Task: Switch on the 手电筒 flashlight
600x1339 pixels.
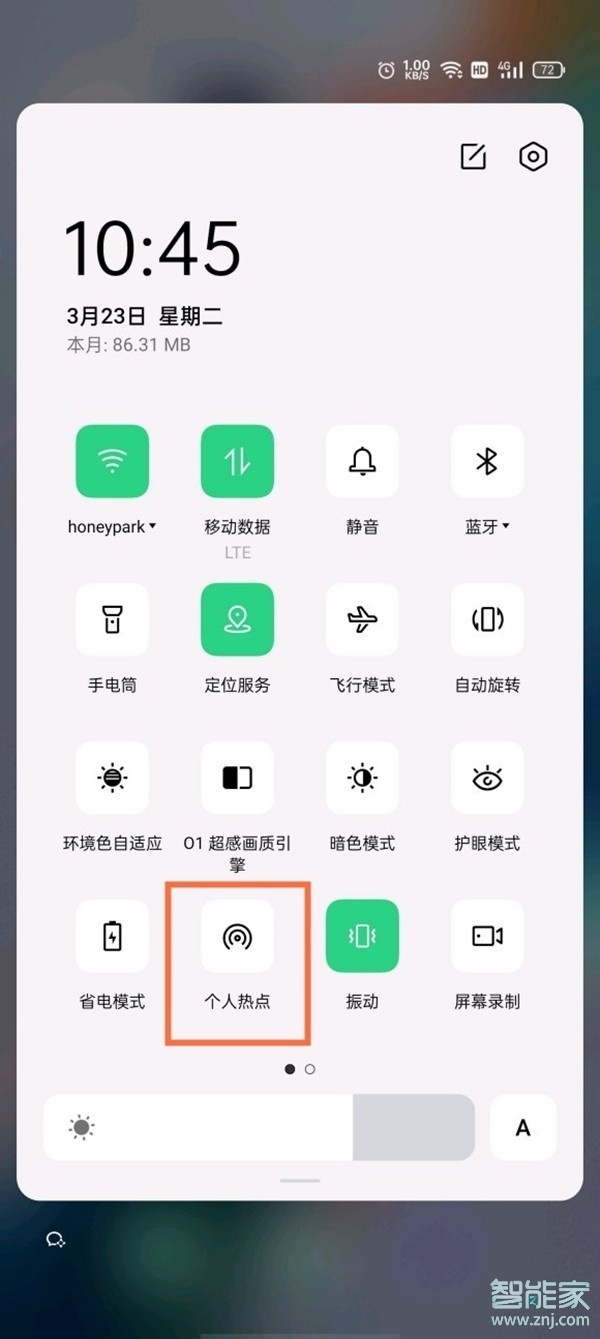Action: pyautogui.click(x=112, y=619)
